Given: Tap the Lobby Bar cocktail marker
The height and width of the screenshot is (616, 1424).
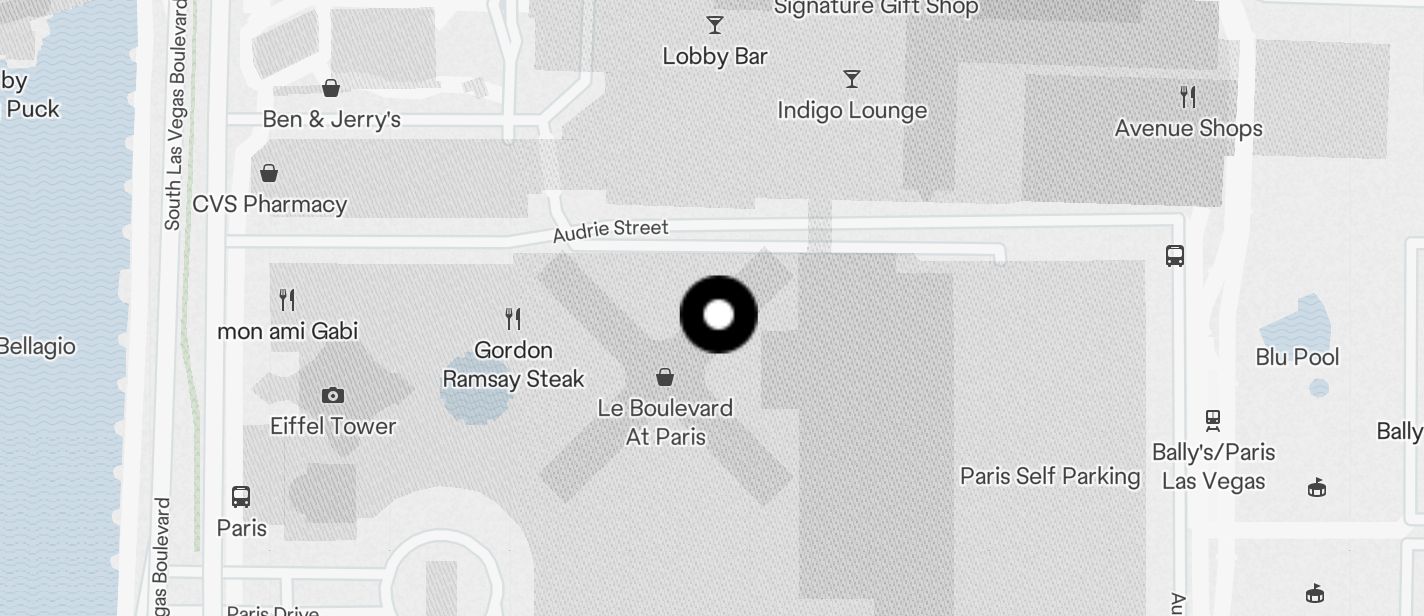Looking at the screenshot, I should click(x=715, y=25).
